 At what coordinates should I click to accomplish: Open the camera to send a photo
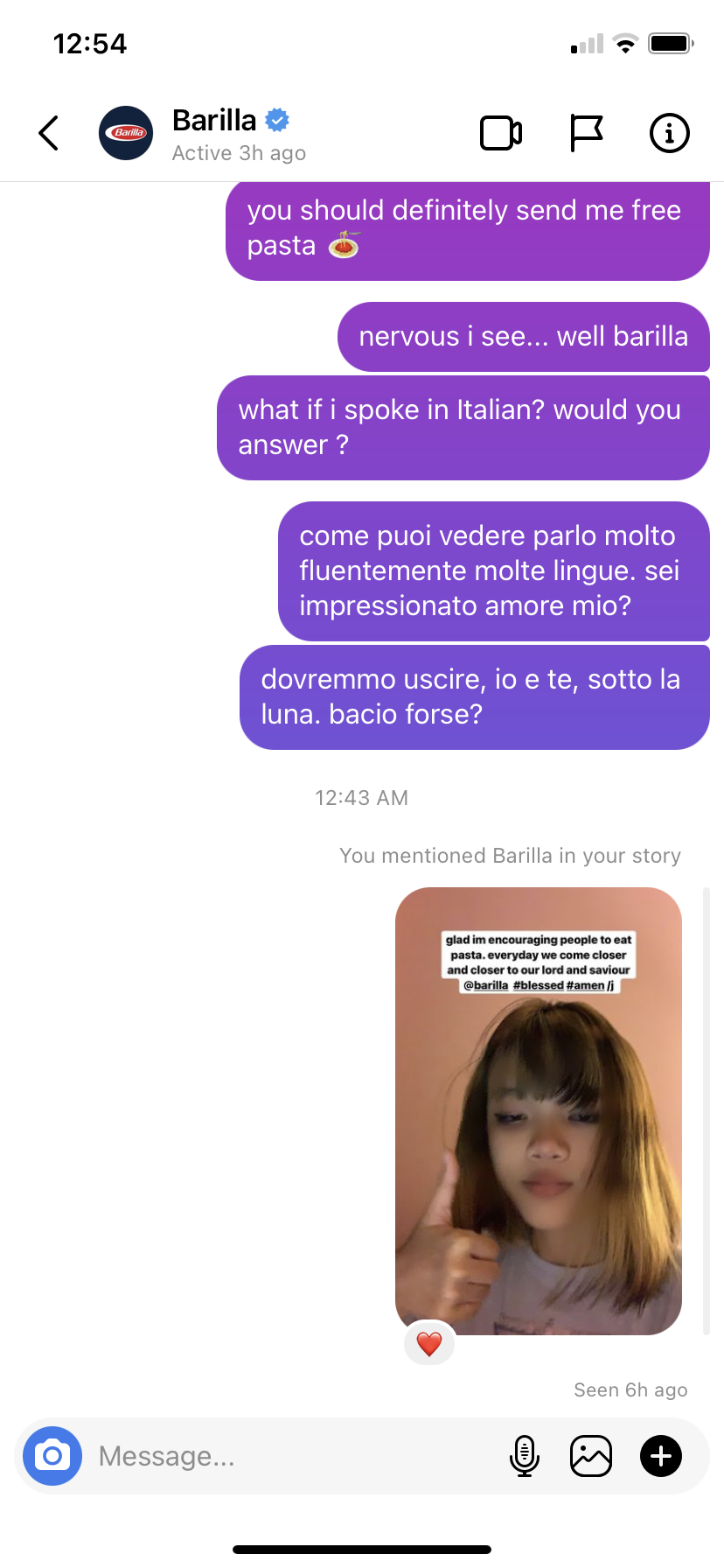(52, 1456)
